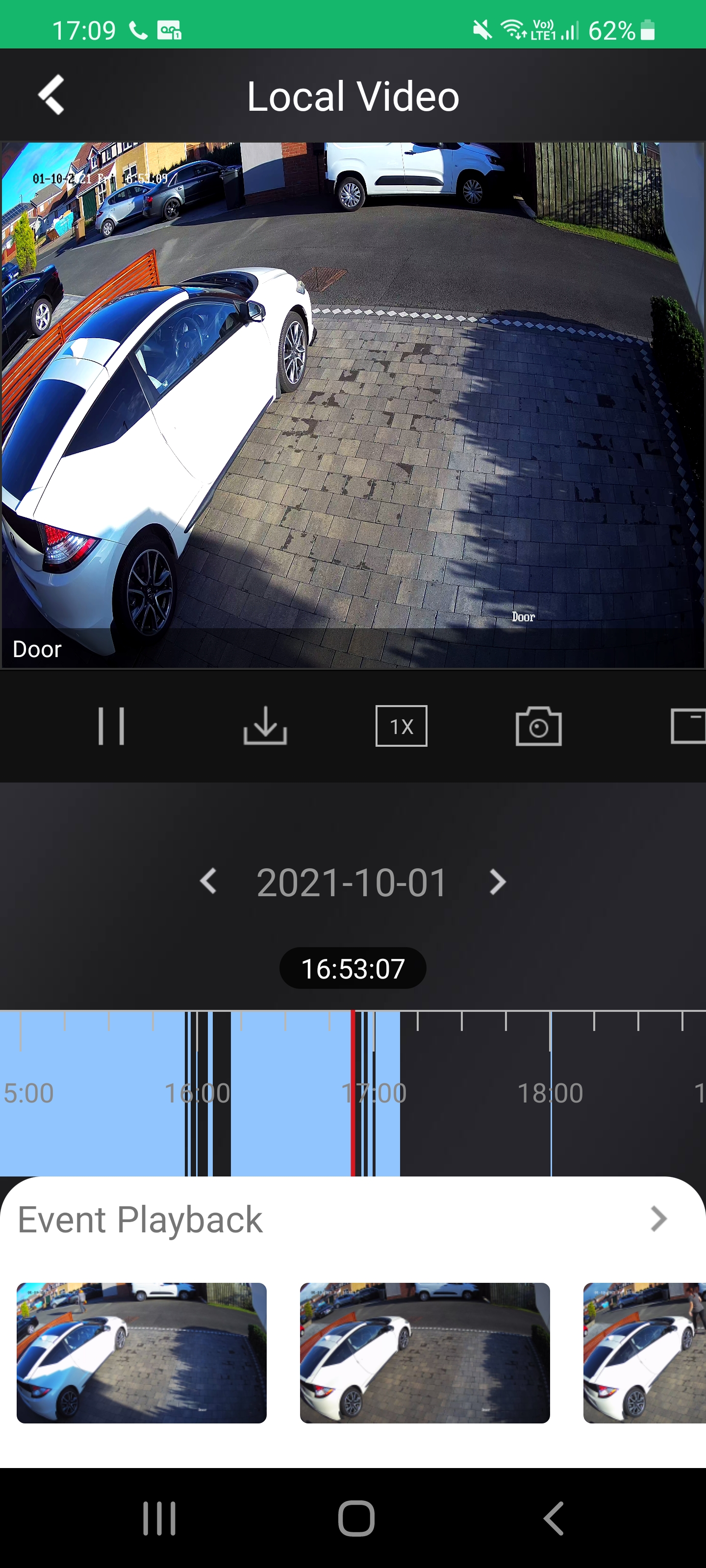
Task: Play the third event thumbnail
Action: 644,1352
